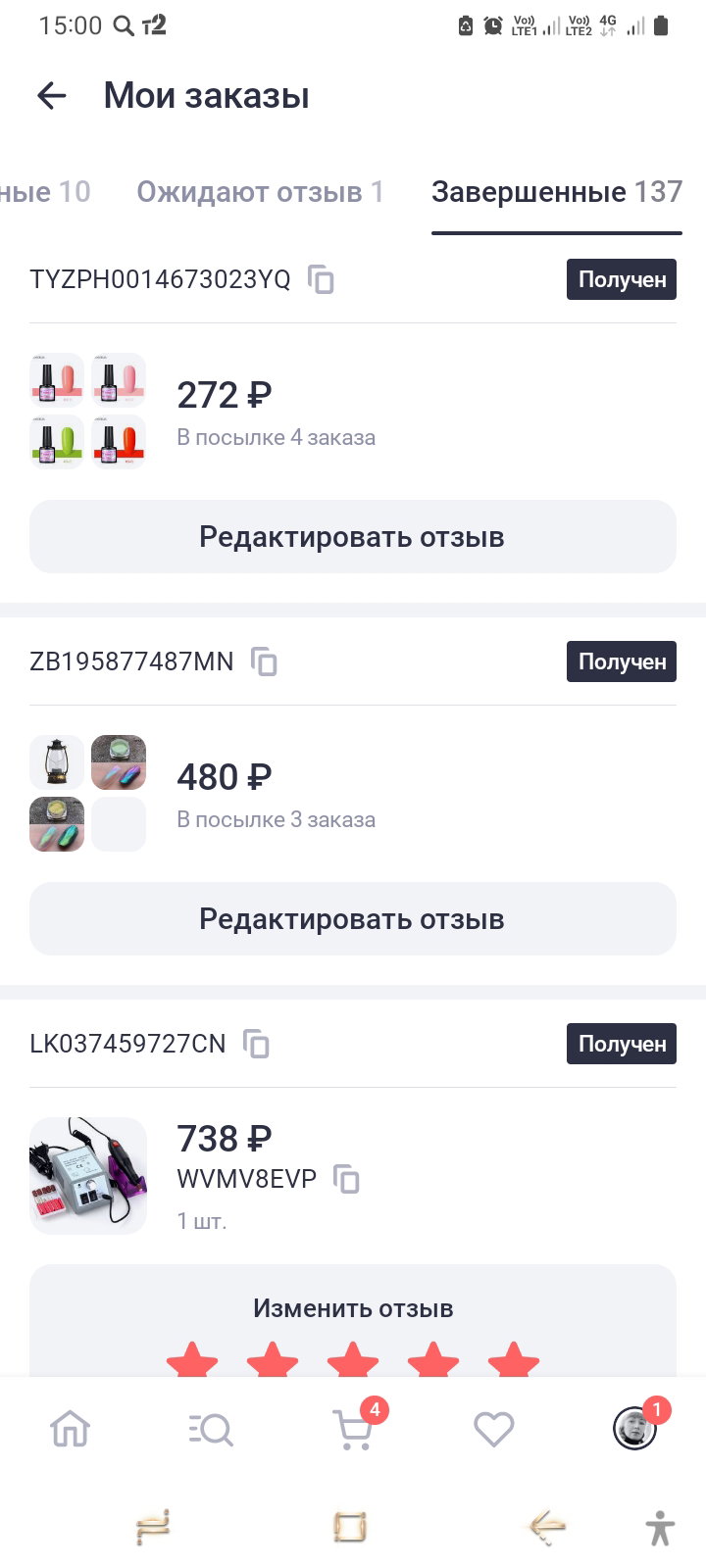Copy tracking number TYZPH0014673023YQ

click(x=321, y=279)
